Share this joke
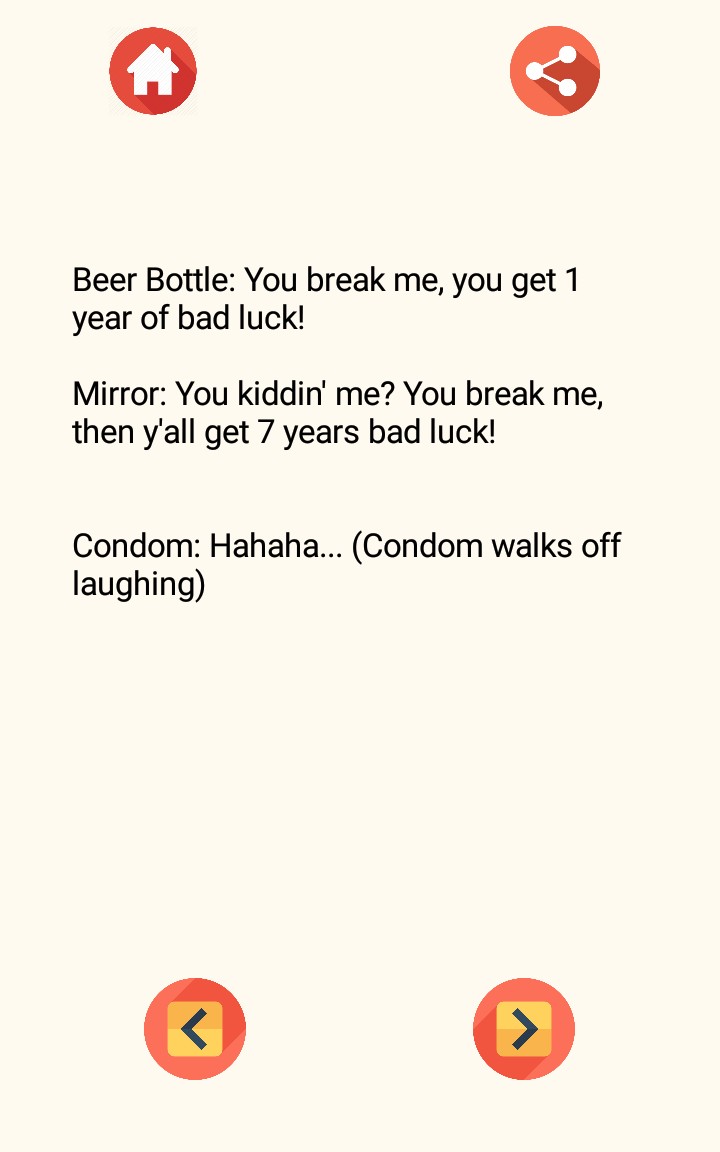 click(x=555, y=71)
